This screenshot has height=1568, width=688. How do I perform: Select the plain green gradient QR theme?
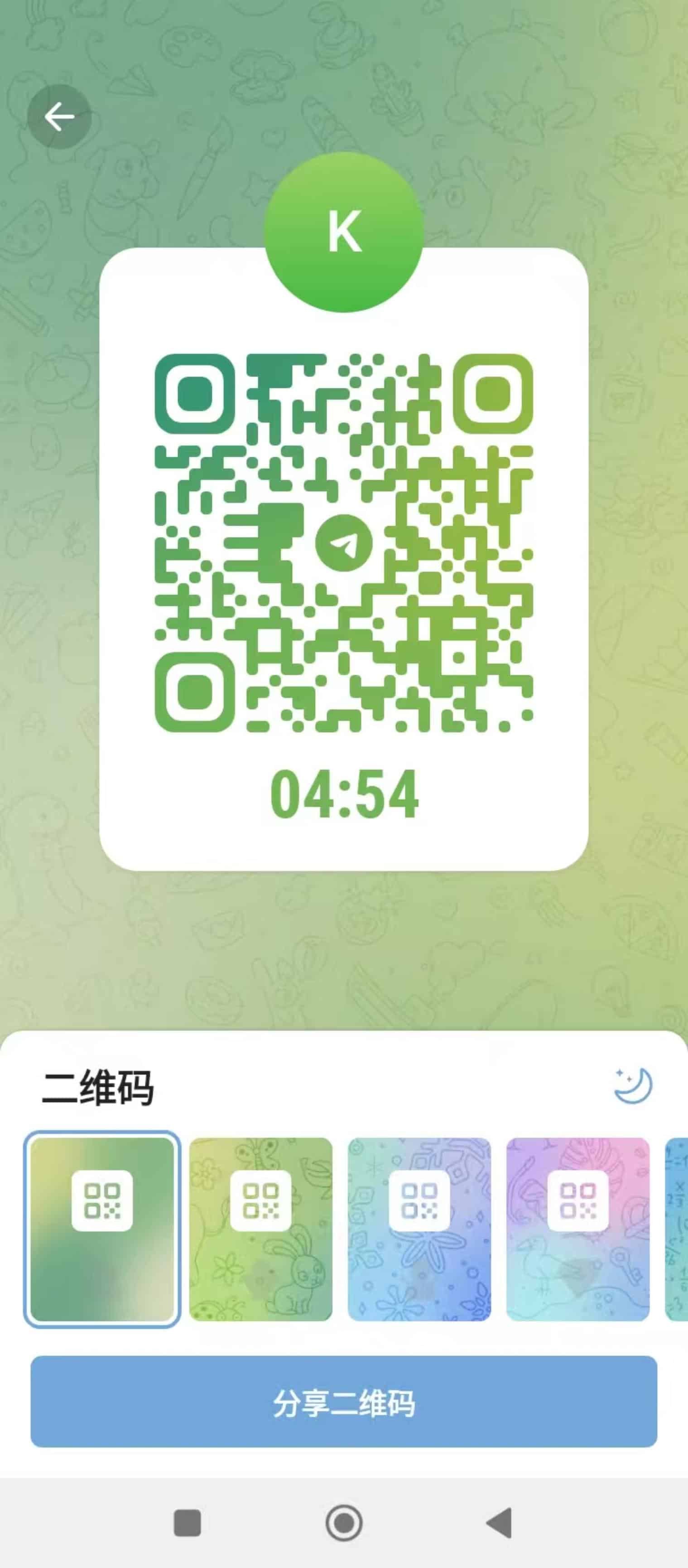pos(102,1229)
